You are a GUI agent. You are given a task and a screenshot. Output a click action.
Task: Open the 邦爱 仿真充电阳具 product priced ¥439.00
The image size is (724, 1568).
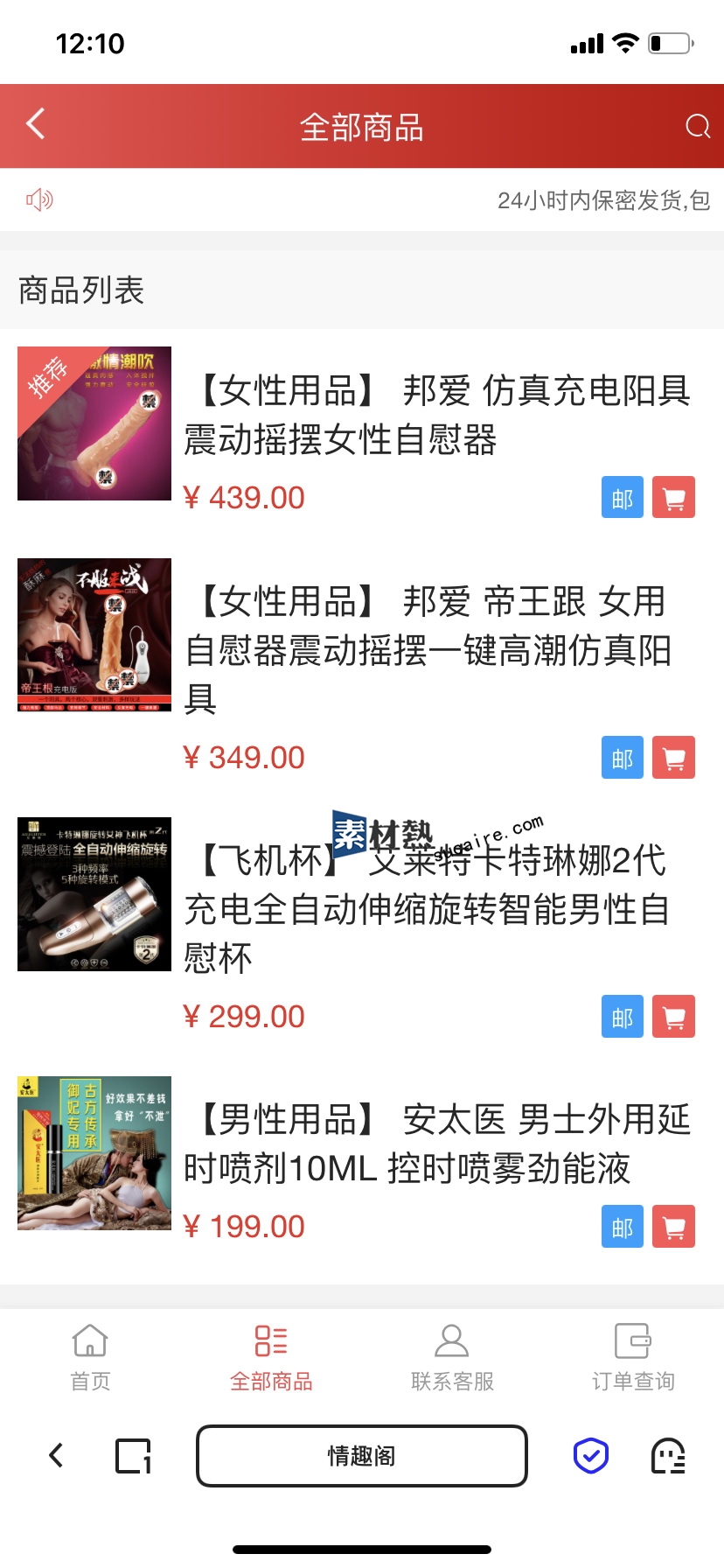437,414
